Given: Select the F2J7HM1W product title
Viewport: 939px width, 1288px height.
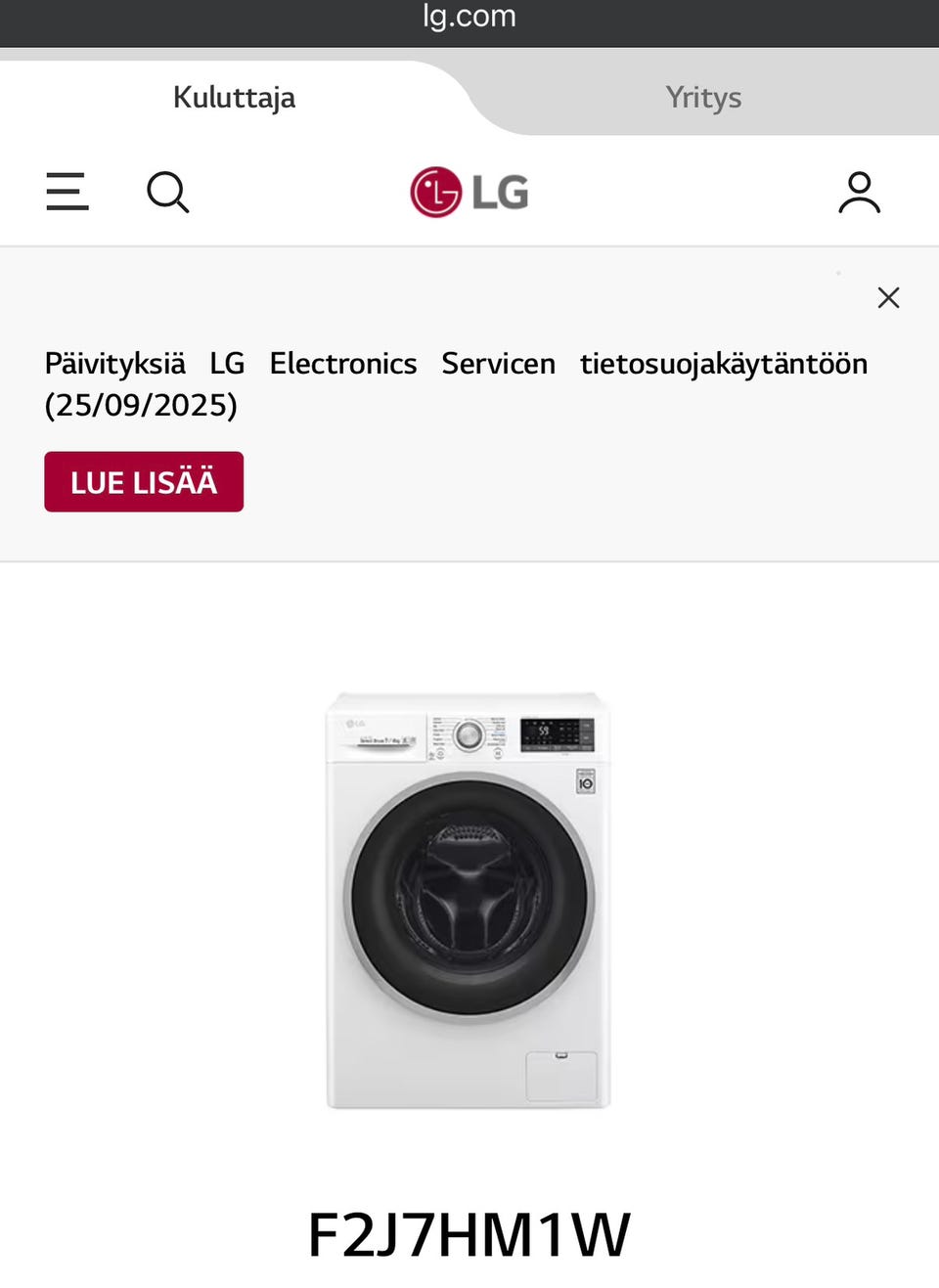Looking at the screenshot, I should point(469,1232).
